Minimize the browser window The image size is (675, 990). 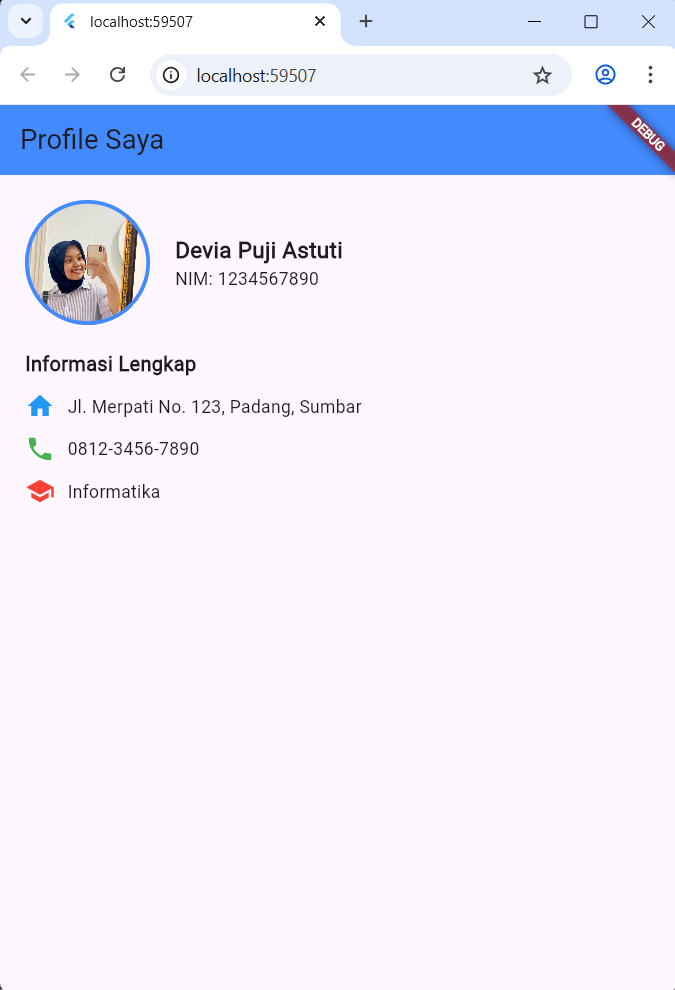point(534,21)
